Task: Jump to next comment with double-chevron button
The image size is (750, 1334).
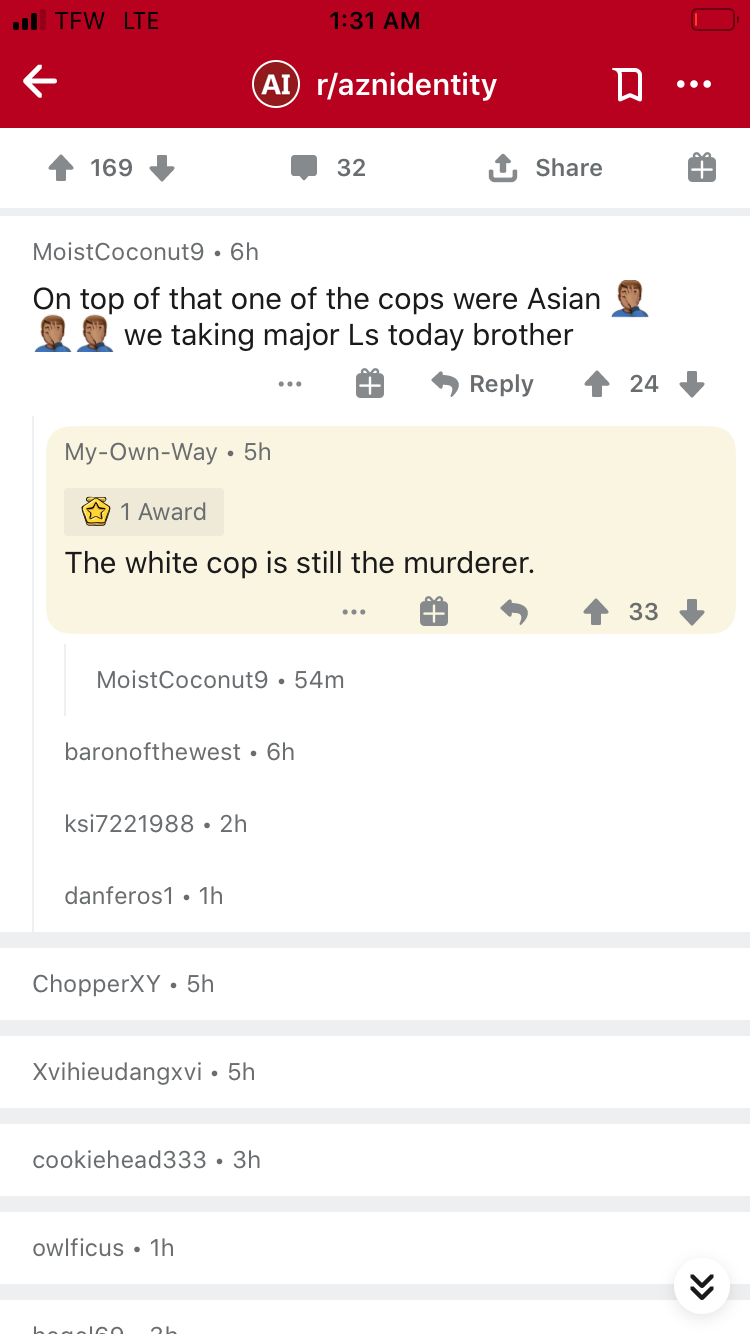Action: (701, 1286)
